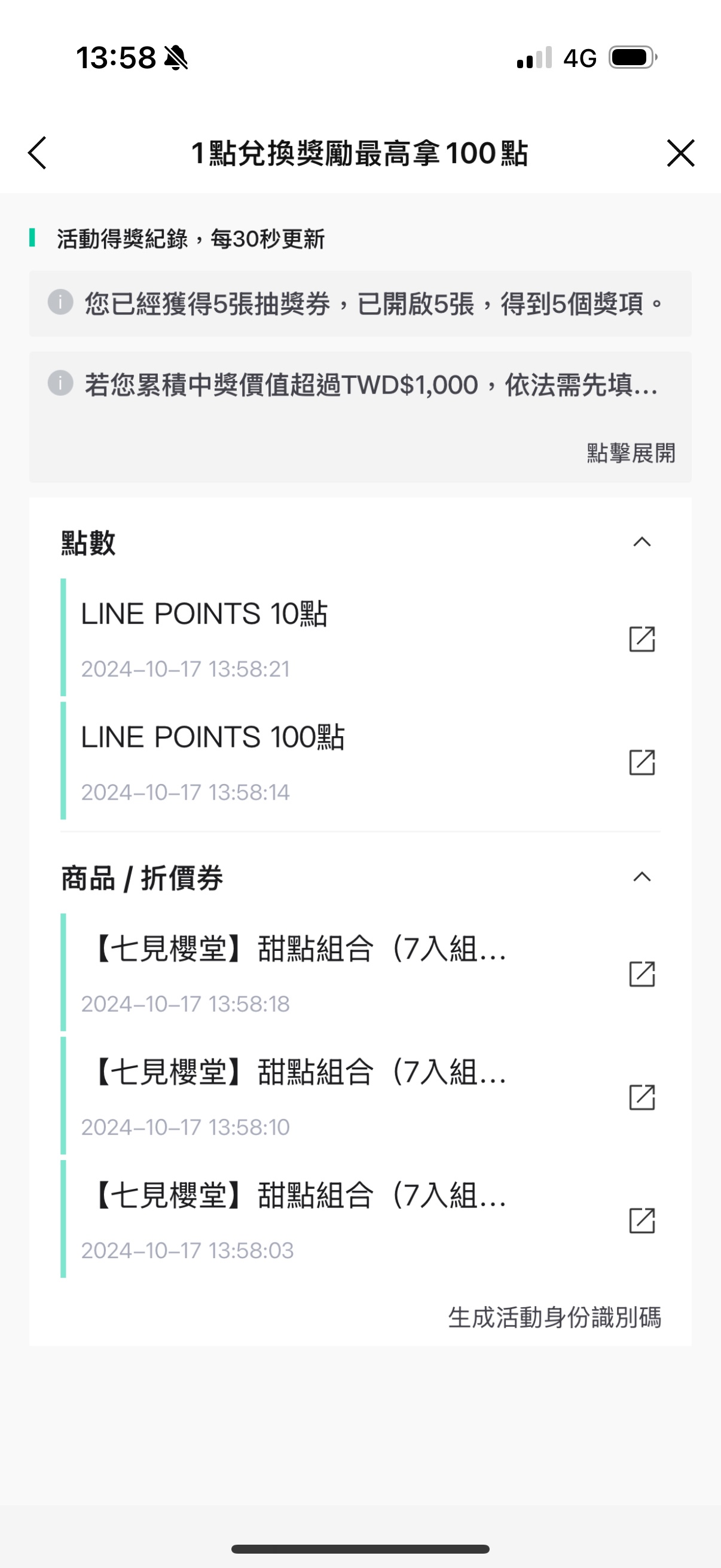This screenshot has width=721, height=1568.
Task: Open the LINE POINTS 100點 prize link
Action: tap(642, 762)
